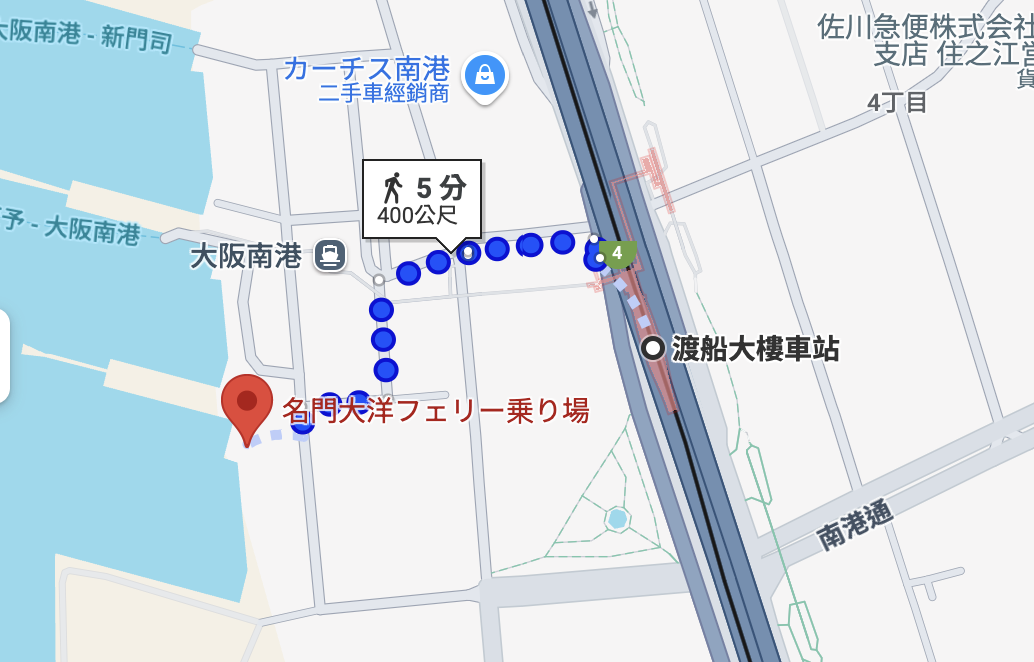1034x662 pixels.
Task: Open the 渡船大樓車站 station marker
Action: click(x=654, y=349)
